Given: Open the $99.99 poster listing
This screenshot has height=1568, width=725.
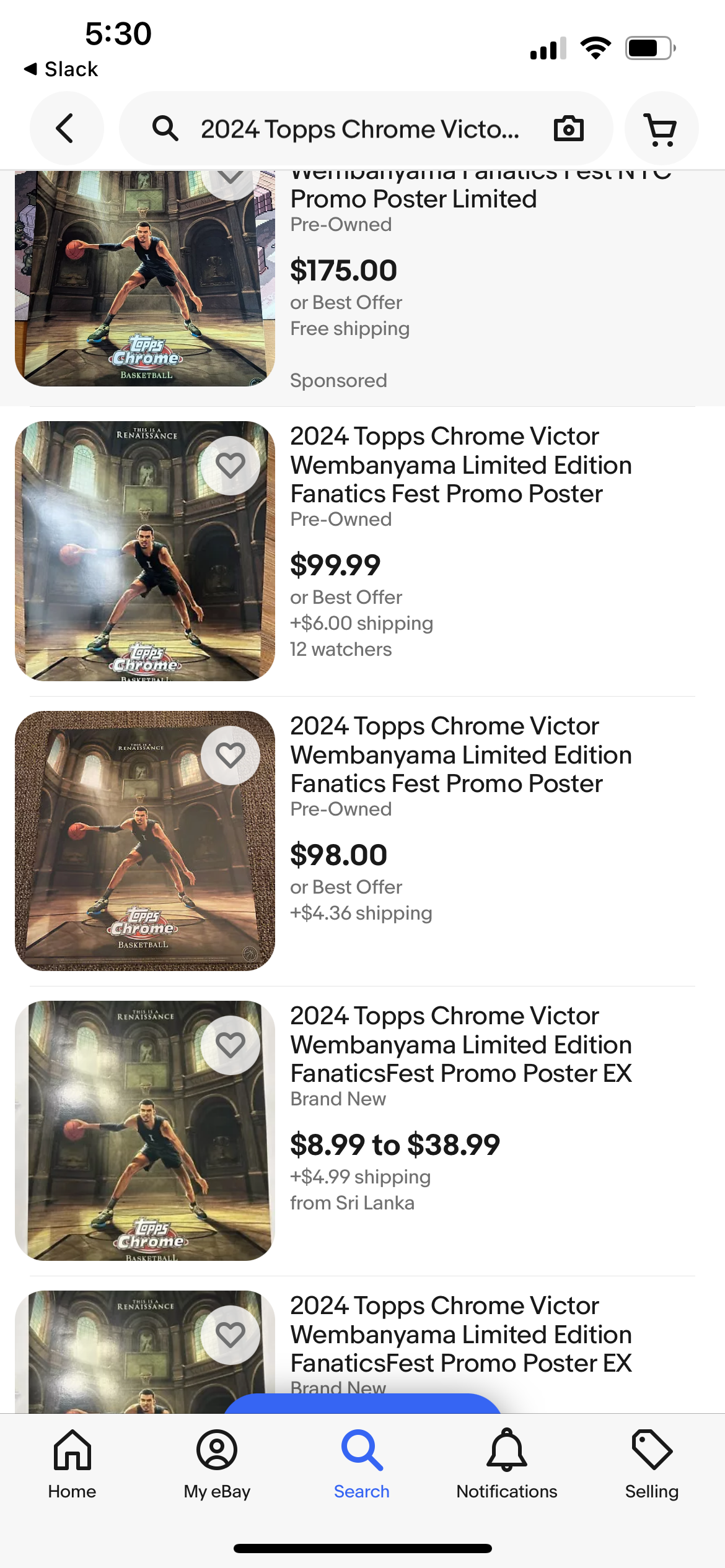Looking at the screenshot, I should (460, 465).
